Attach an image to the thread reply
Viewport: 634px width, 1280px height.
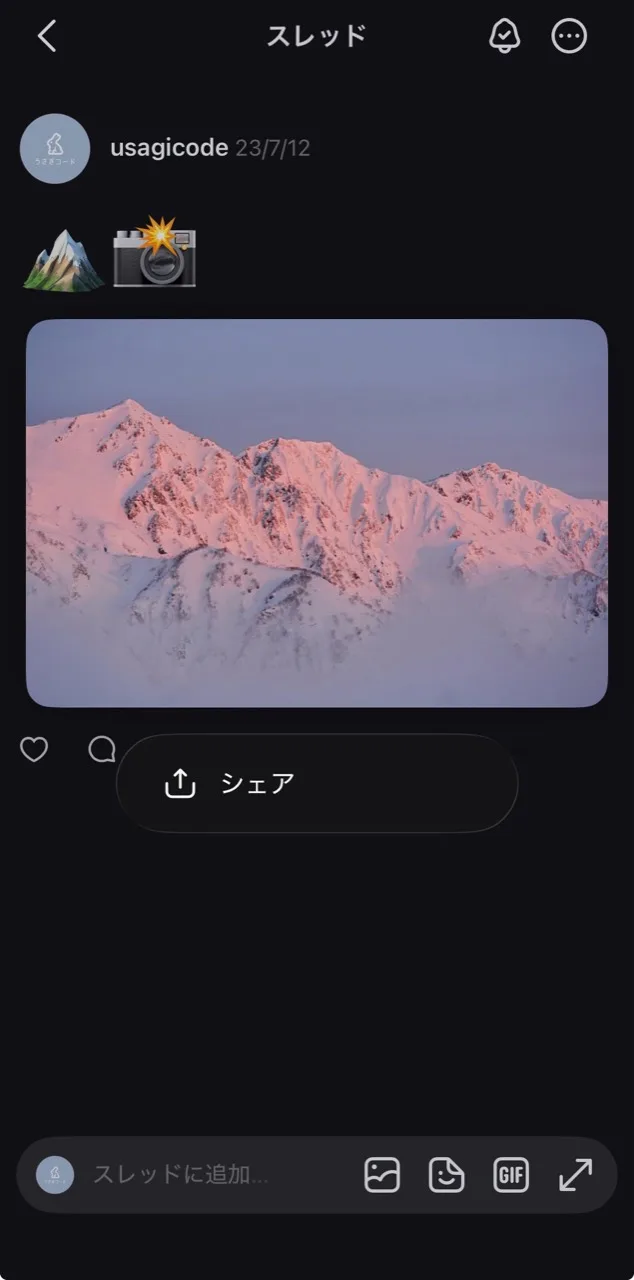tap(382, 1174)
